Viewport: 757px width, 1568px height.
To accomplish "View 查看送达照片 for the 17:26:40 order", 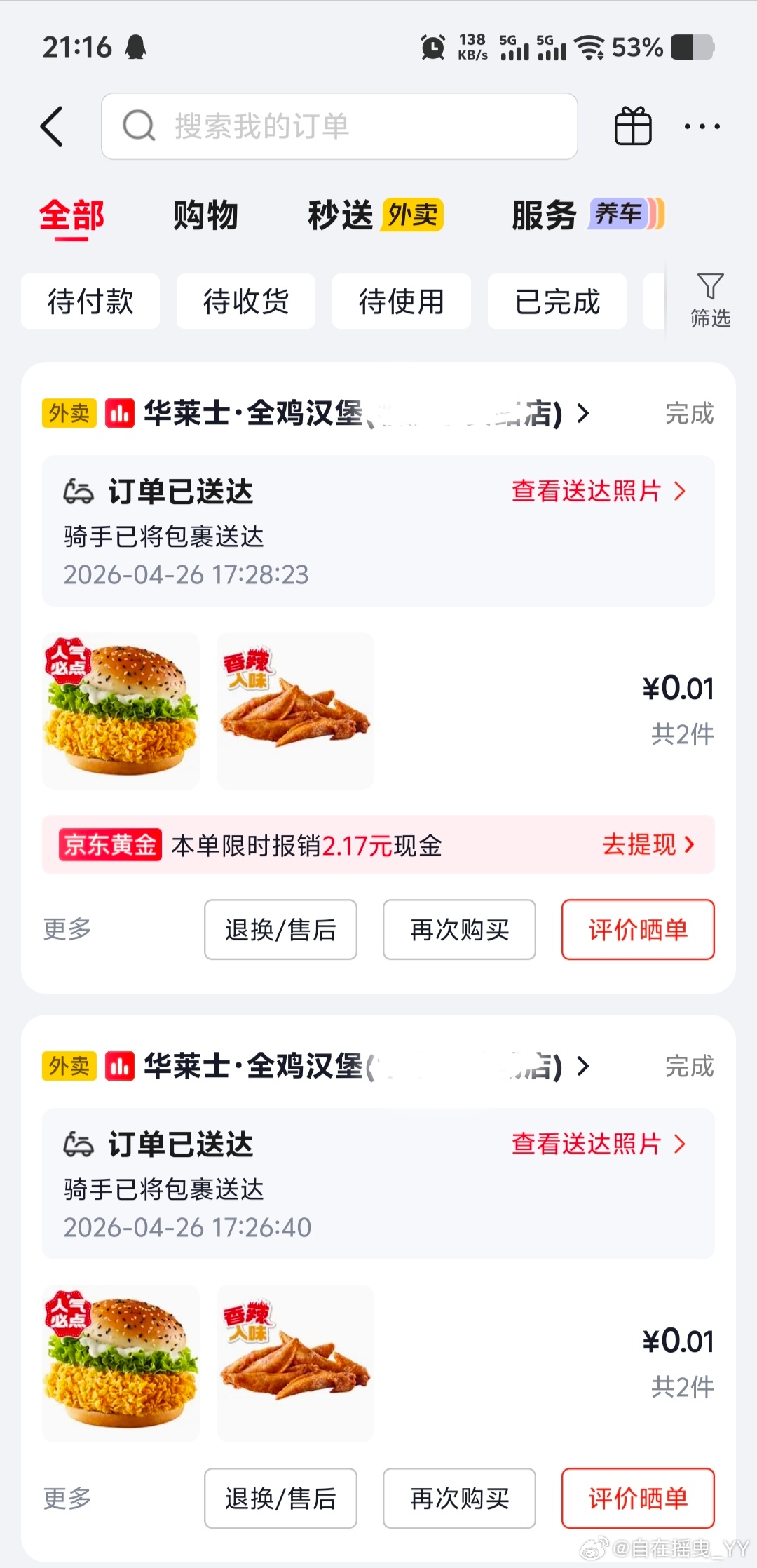I will [598, 1144].
